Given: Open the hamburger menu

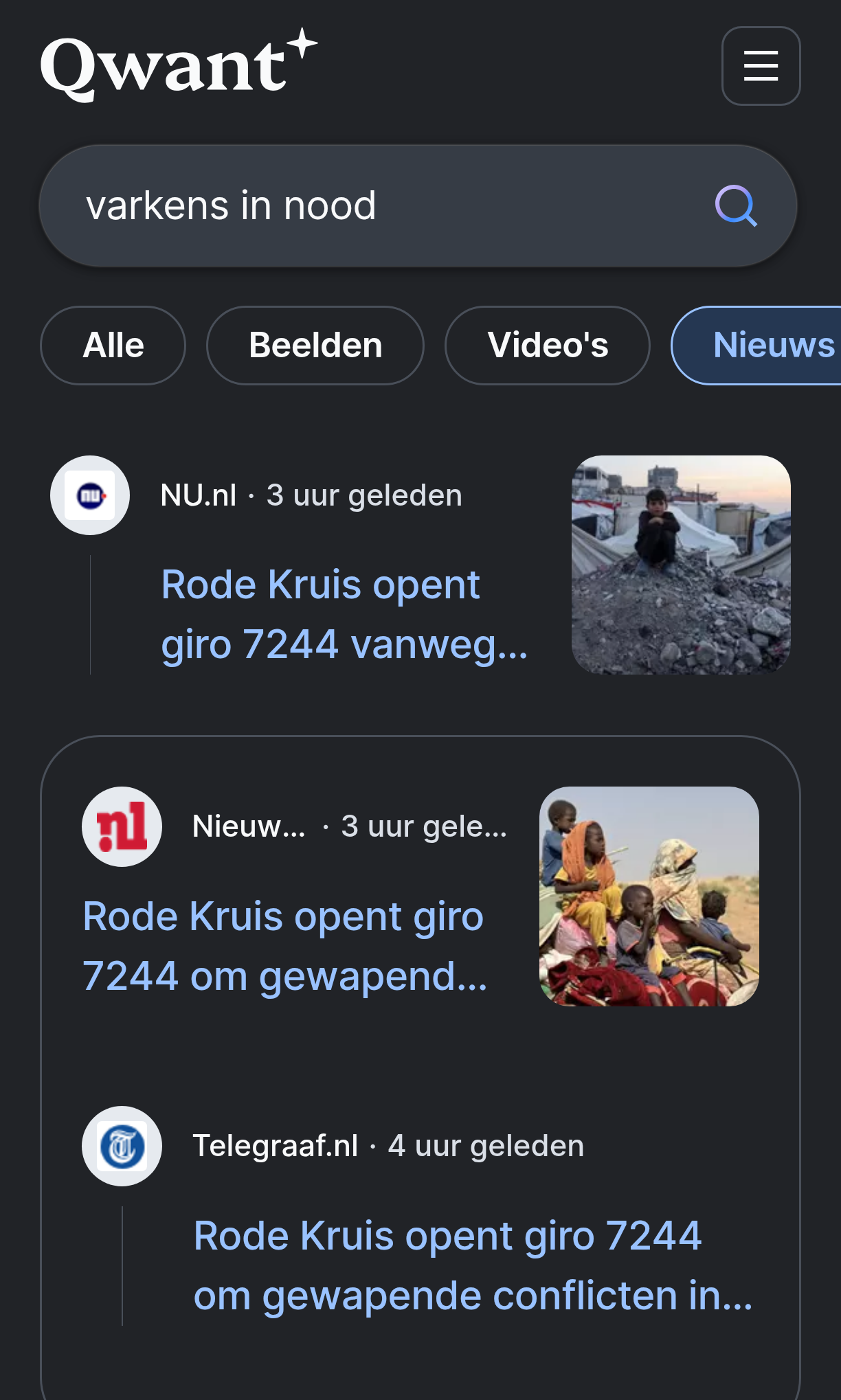Looking at the screenshot, I should (x=761, y=66).
